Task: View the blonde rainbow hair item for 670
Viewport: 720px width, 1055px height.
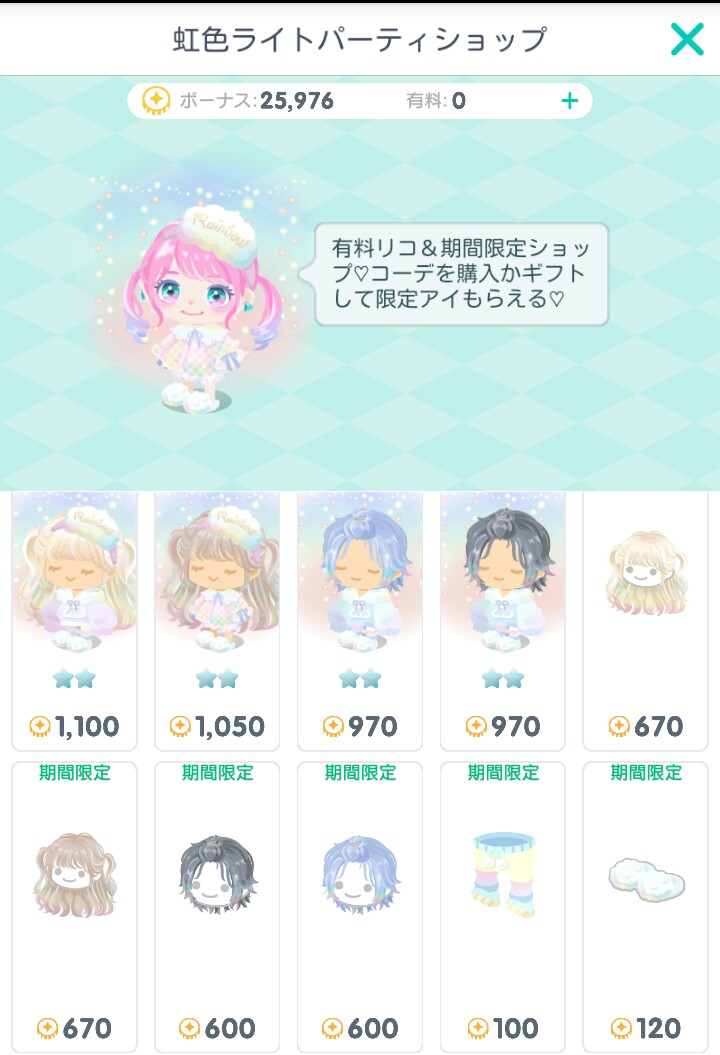Action: [645, 620]
